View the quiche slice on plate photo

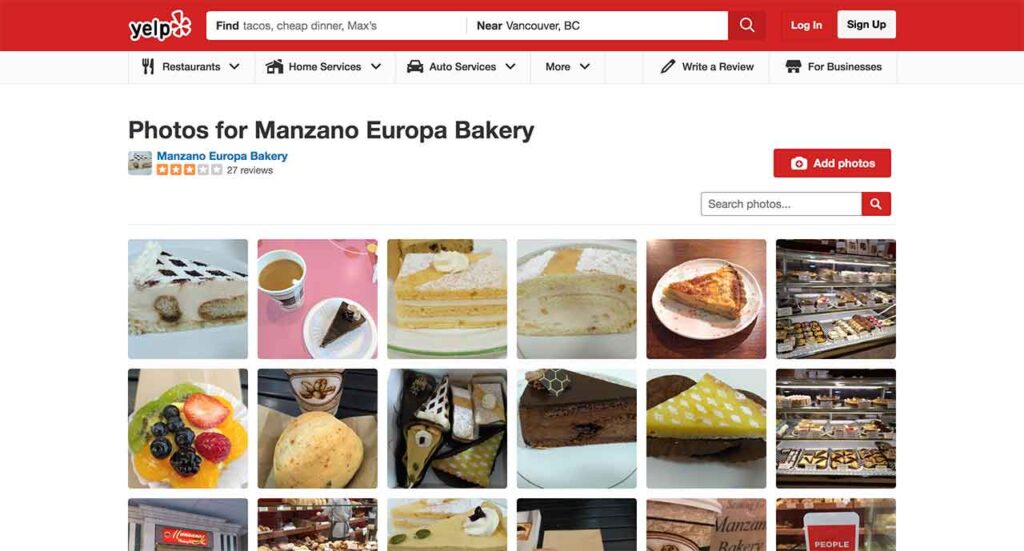point(706,299)
